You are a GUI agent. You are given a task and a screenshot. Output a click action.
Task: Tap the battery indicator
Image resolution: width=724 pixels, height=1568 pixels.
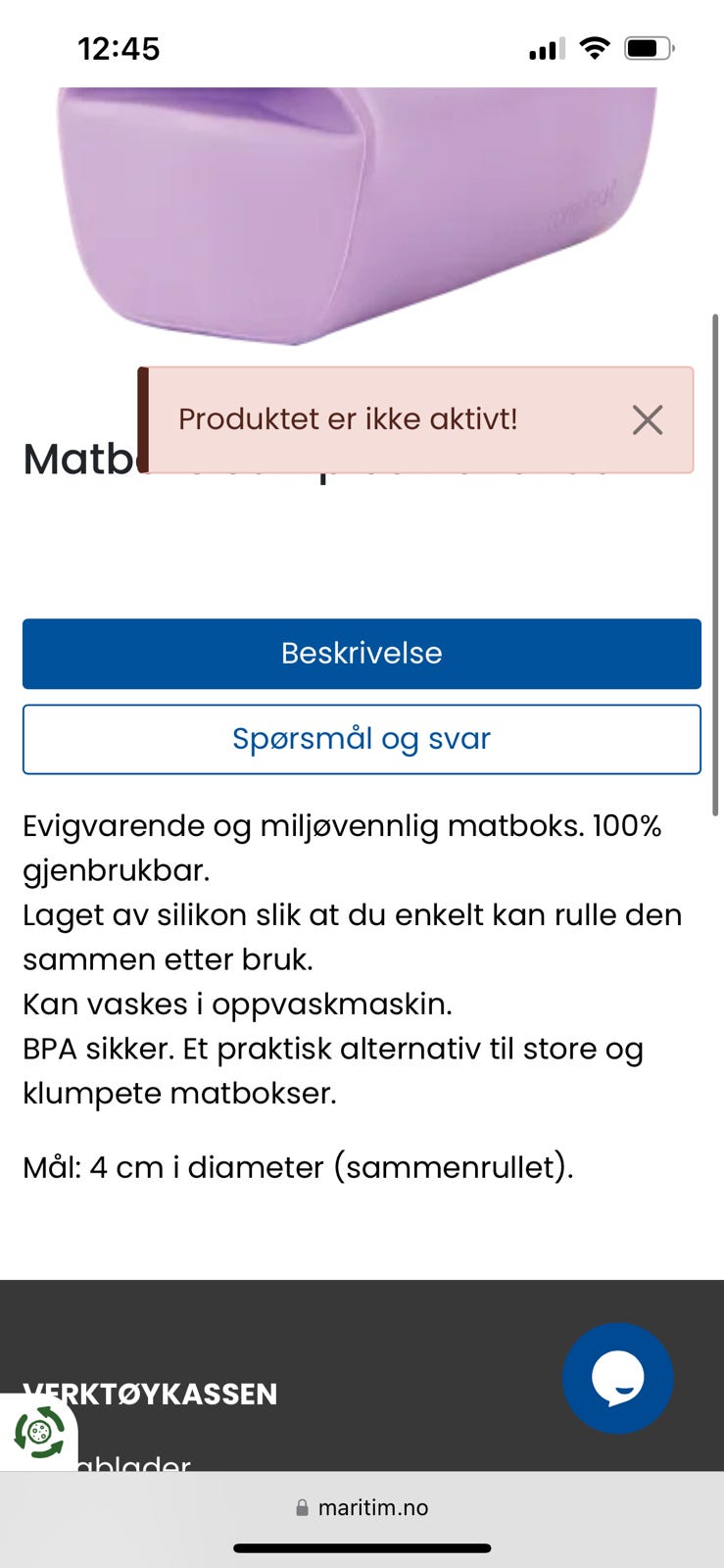[x=649, y=47]
